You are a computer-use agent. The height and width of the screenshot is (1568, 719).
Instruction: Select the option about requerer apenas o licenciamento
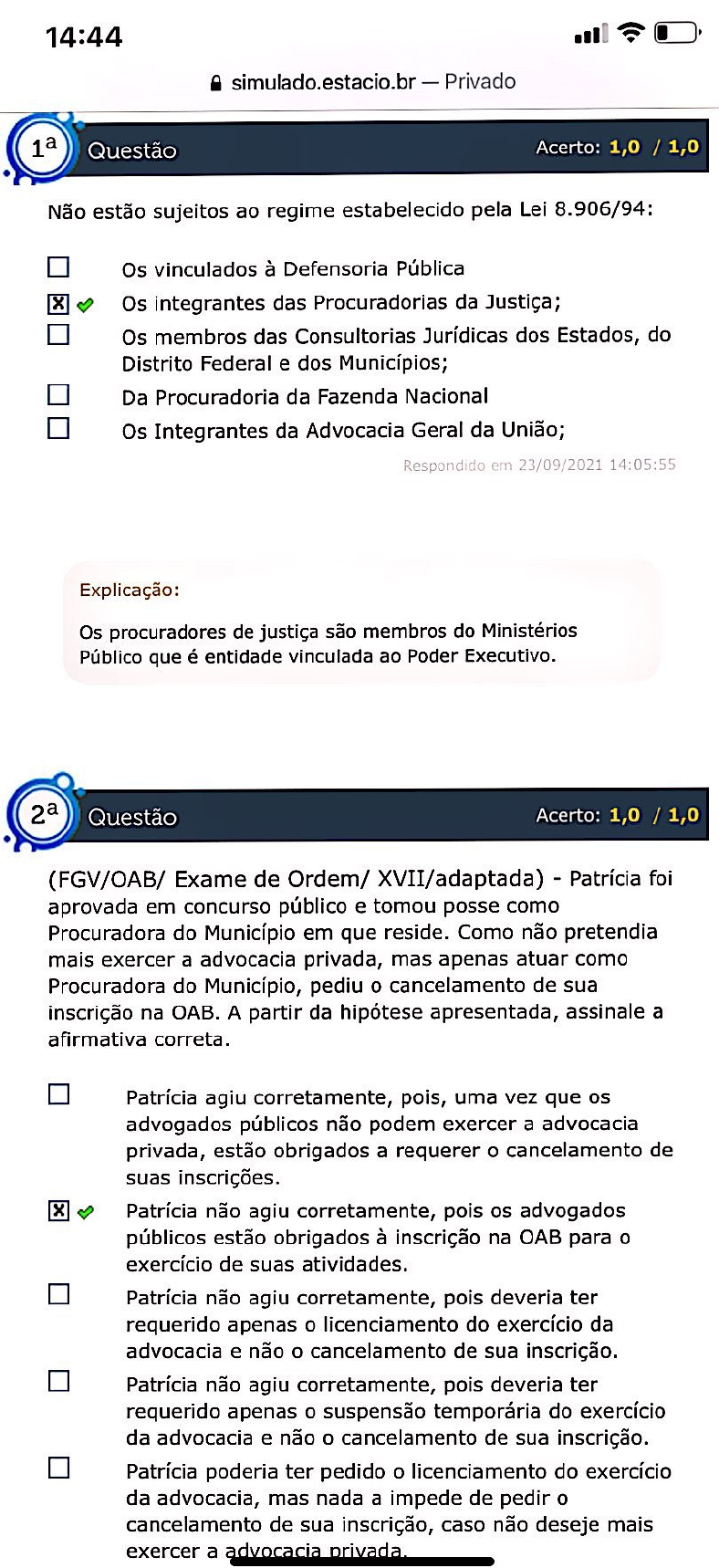coord(58,1295)
